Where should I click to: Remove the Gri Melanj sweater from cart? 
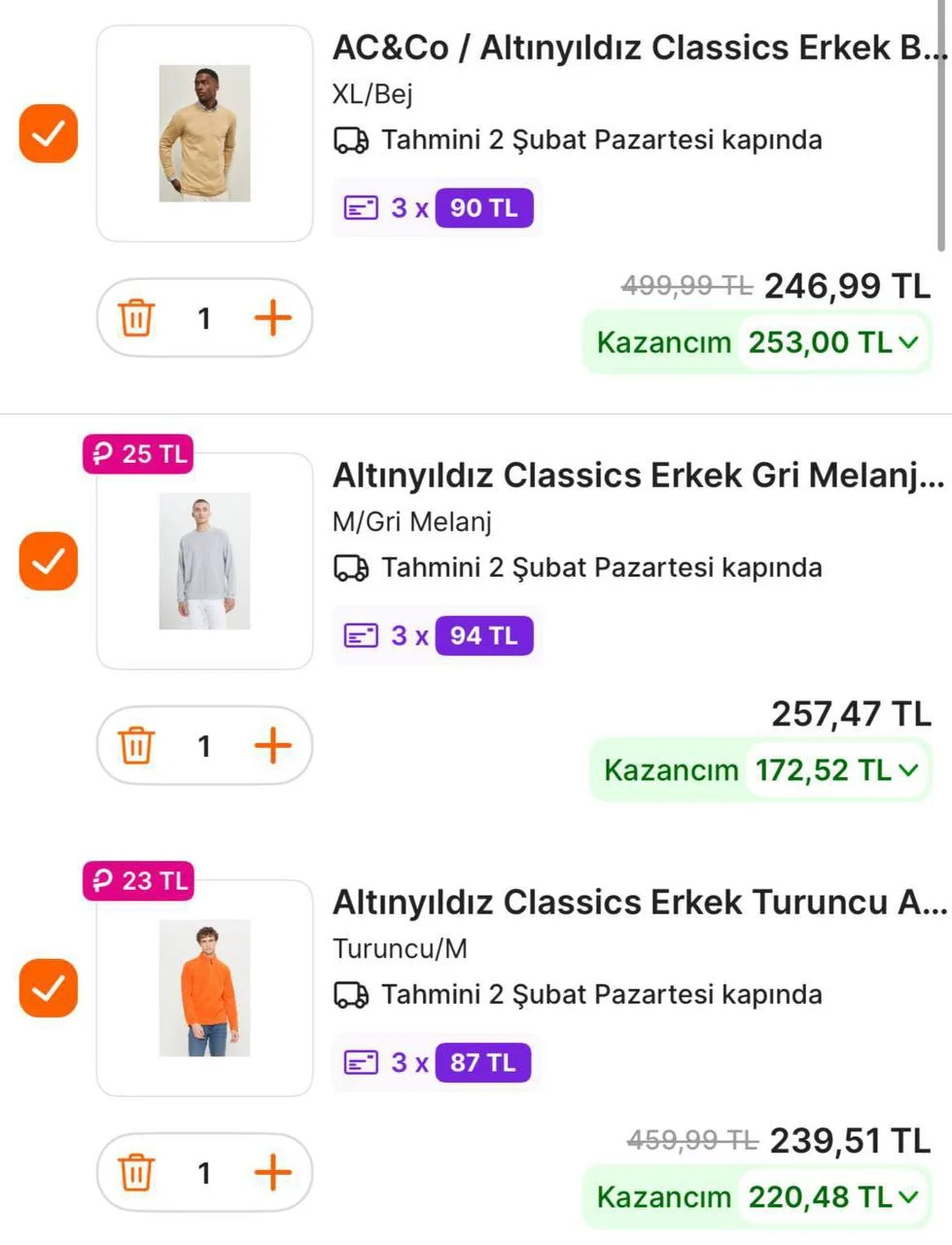tap(136, 746)
